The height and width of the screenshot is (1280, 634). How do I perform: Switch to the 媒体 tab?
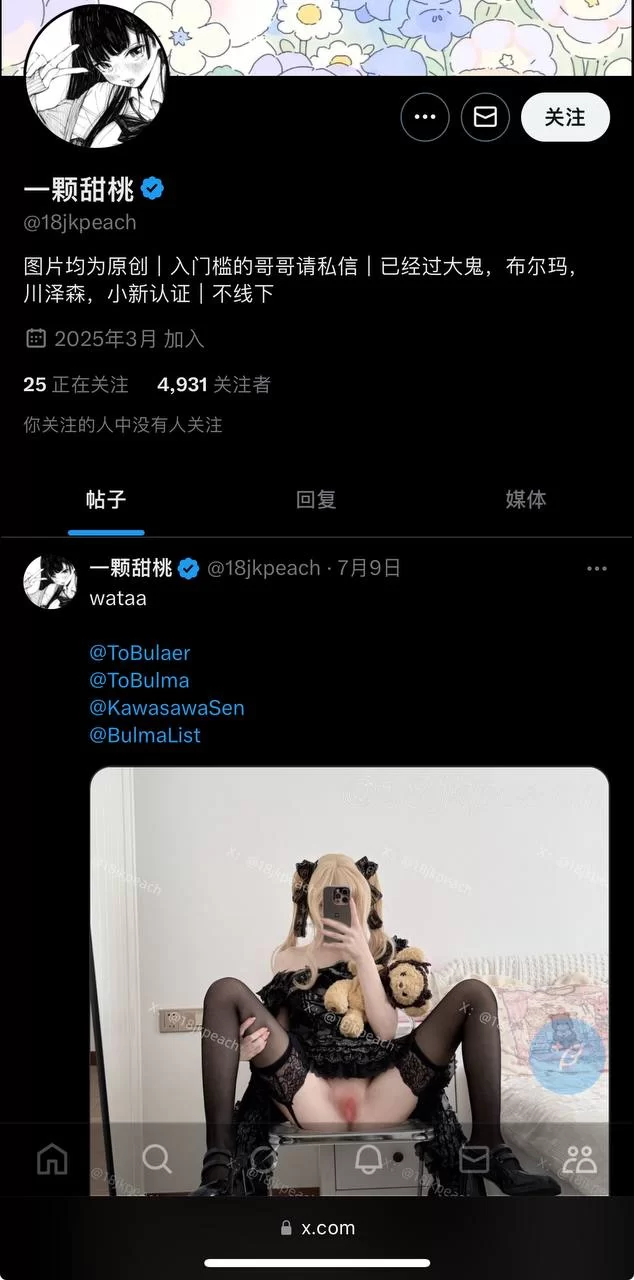526,499
